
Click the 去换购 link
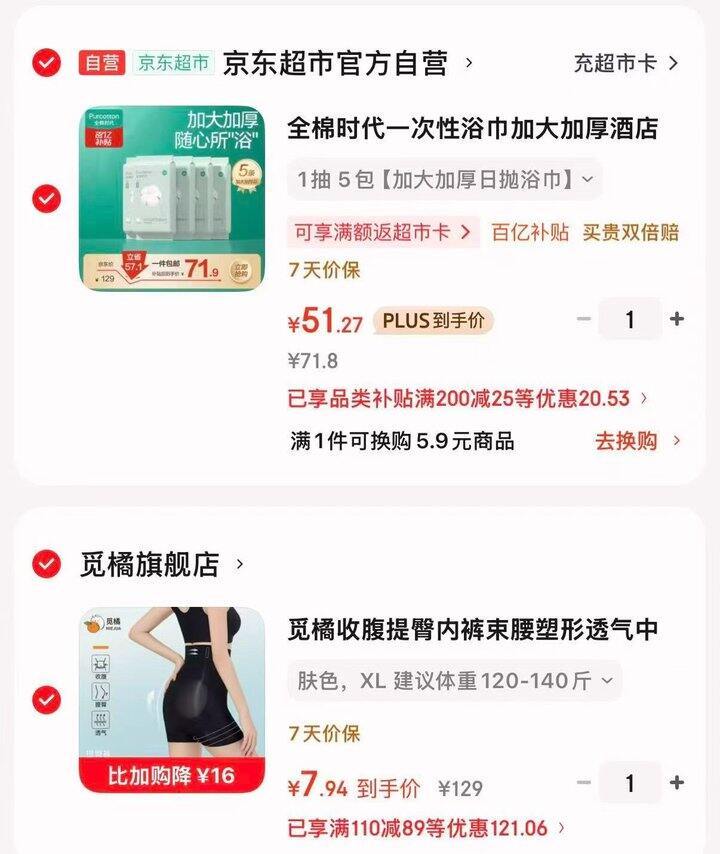(x=625, y=441)
